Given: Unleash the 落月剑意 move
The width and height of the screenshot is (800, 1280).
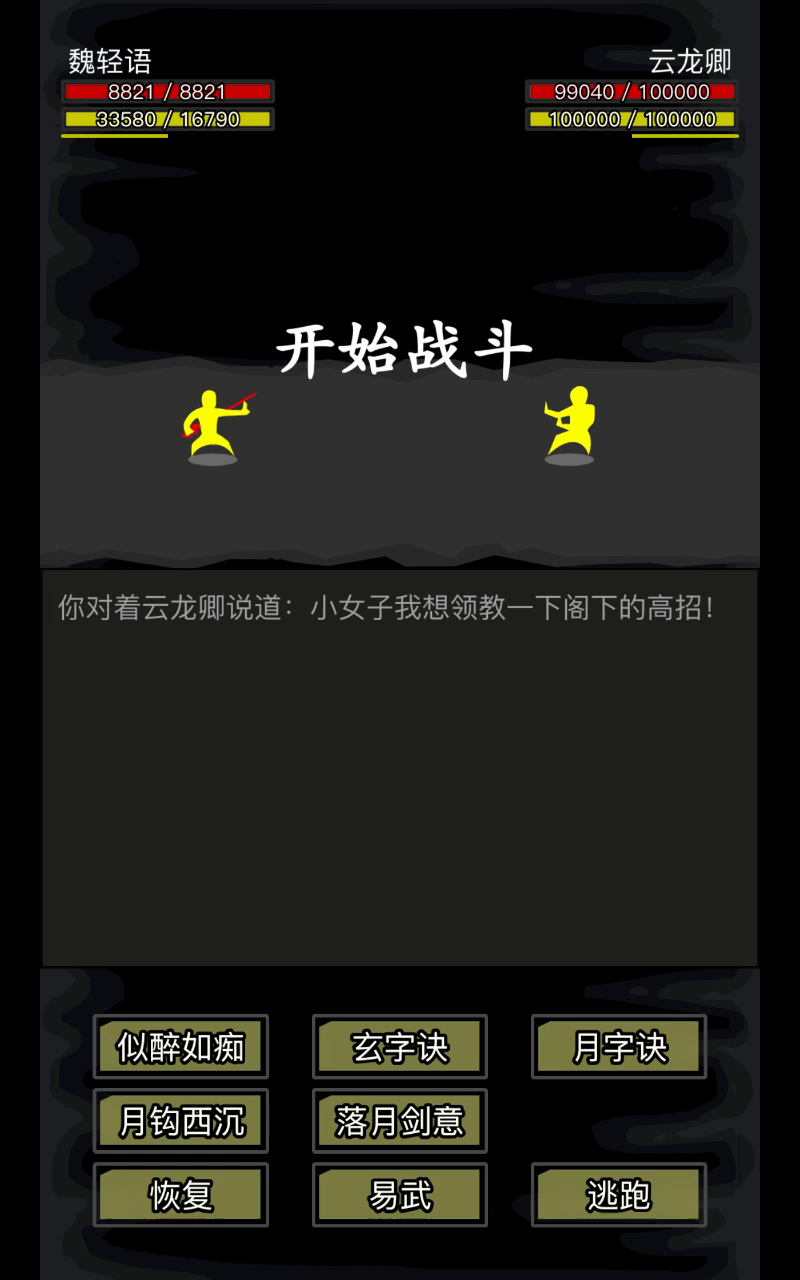Looking at the screenshot, I should click(x=400, y=1121).
